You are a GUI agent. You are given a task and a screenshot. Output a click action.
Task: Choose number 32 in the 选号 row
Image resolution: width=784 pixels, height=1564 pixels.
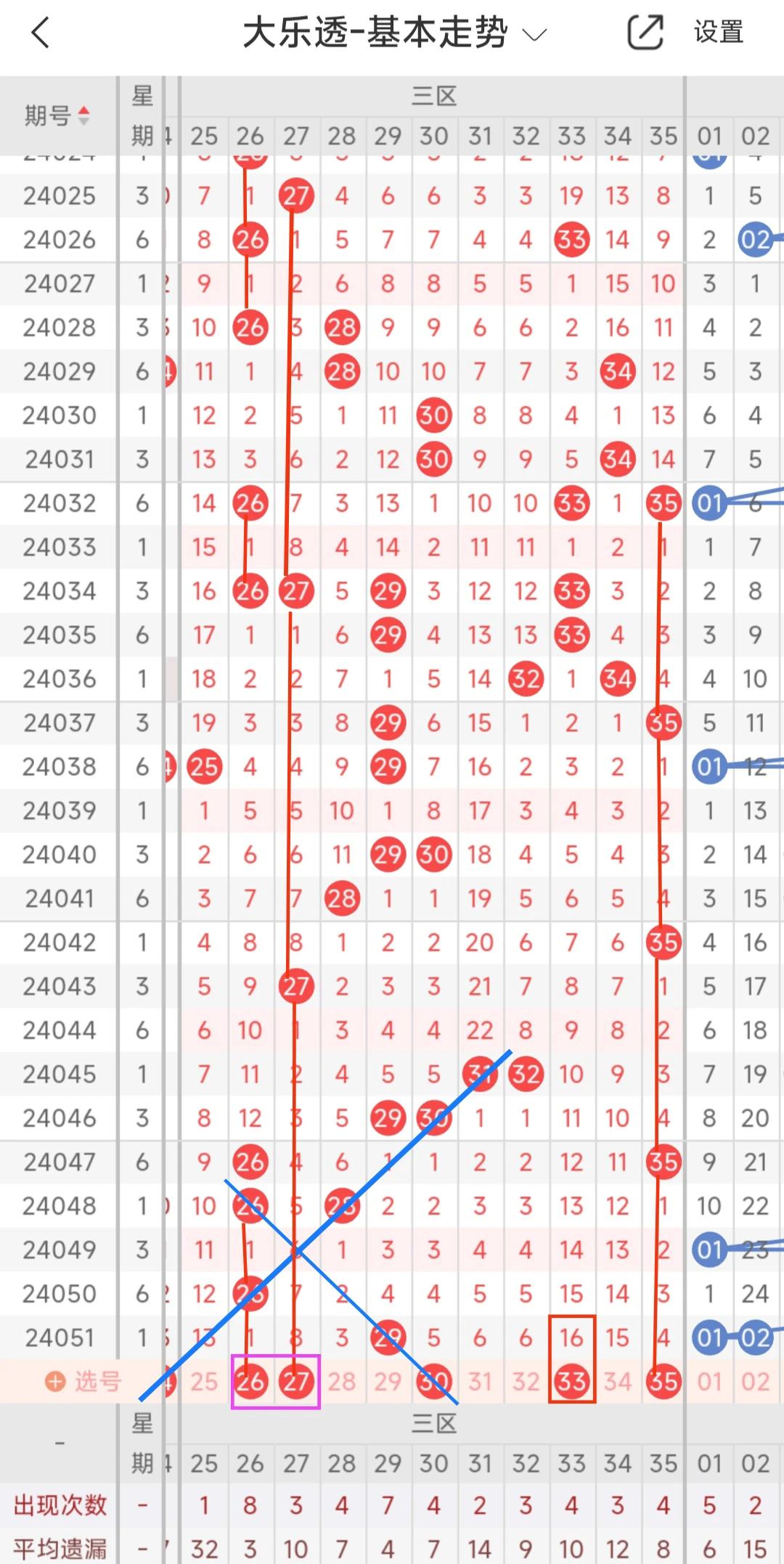[x=526, y=1381]
